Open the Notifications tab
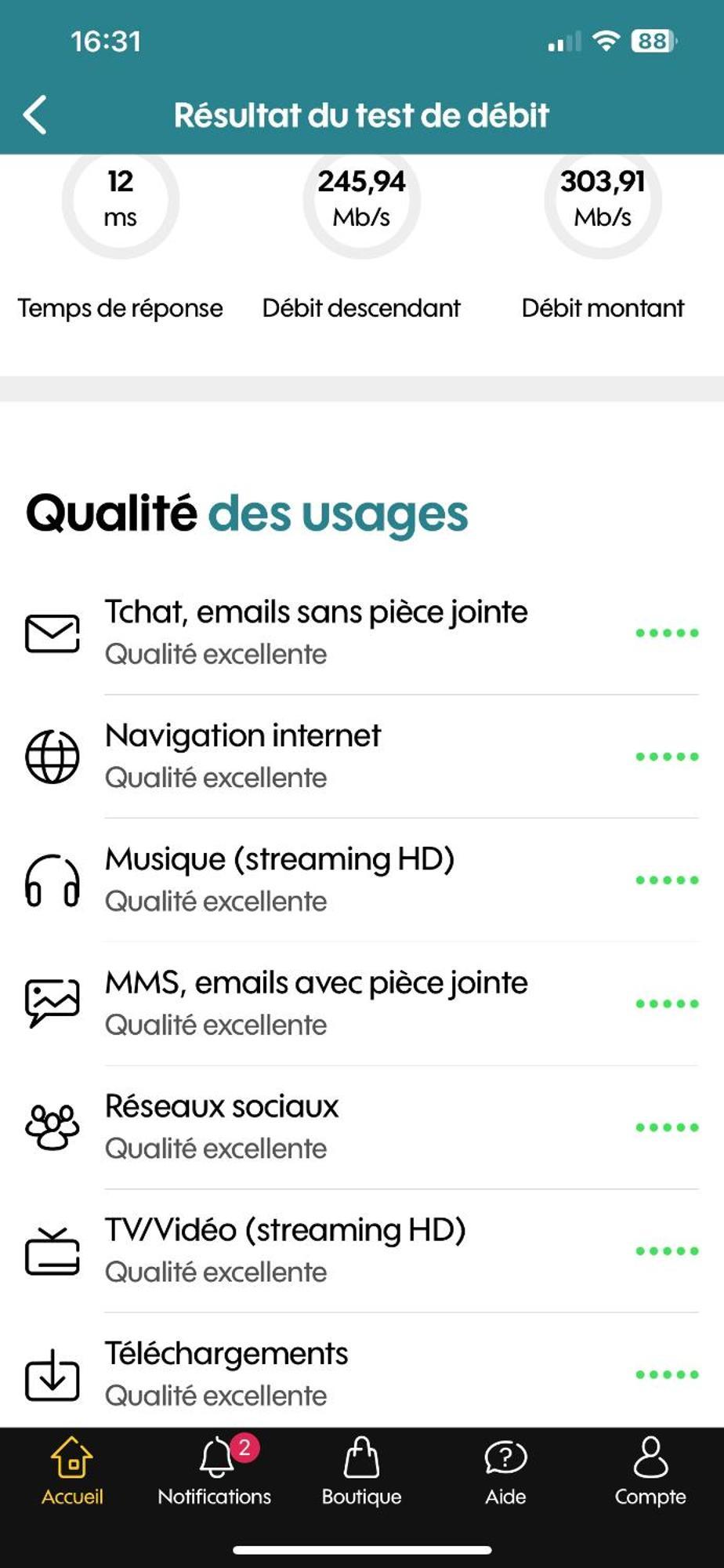Viewport: 724px width, 1568px height. coord(215,1472)
